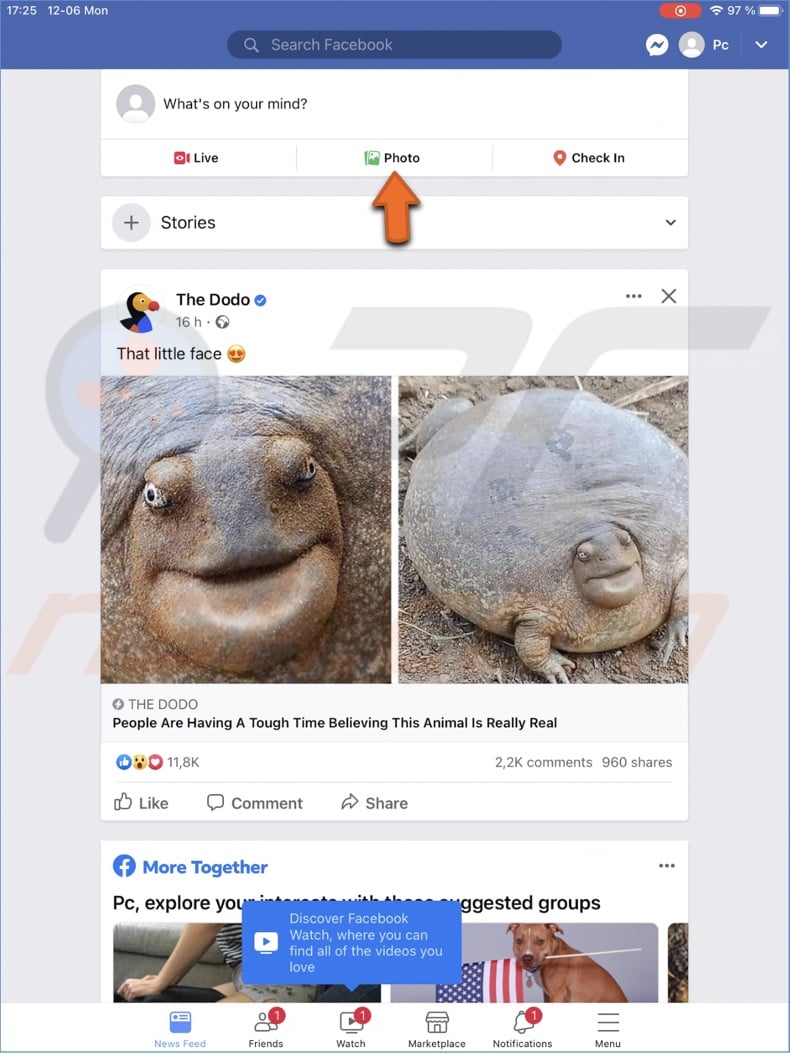Dismiss The Dodo post

(669, 296)
